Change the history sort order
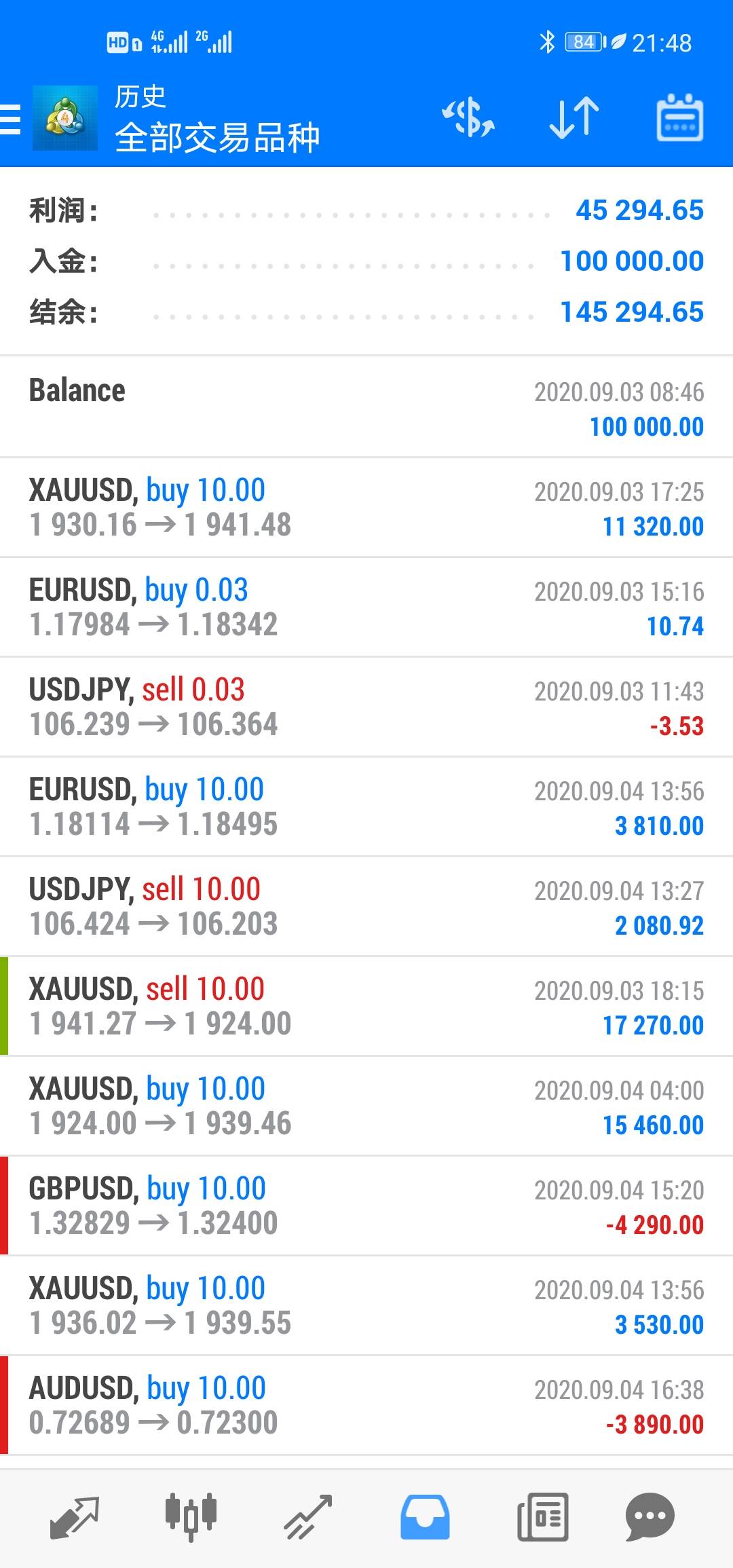Screen dimensions: 733x1568 (574, 118)
